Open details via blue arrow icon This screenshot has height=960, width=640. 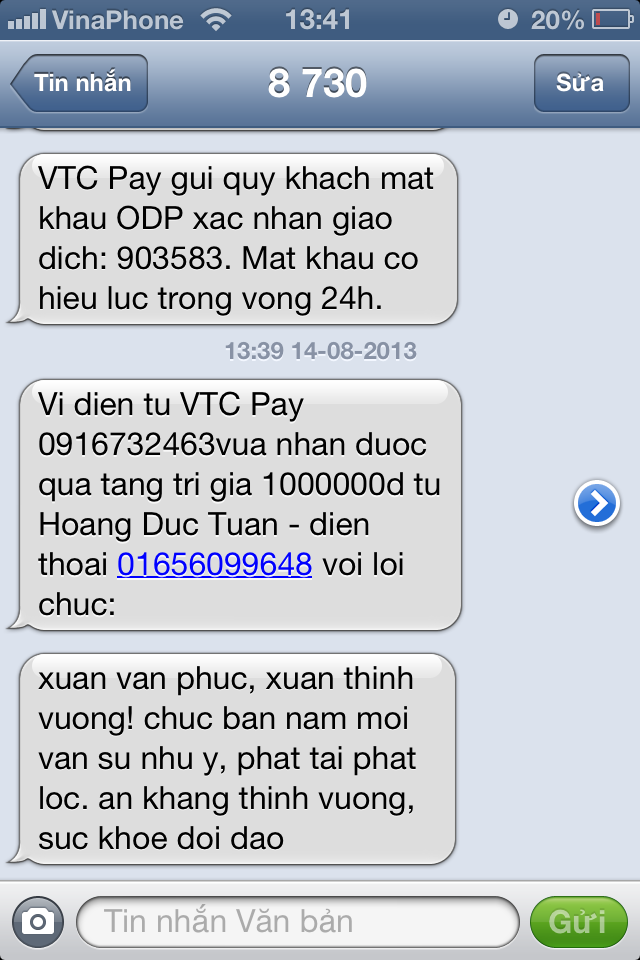click(x=597, y=505)
